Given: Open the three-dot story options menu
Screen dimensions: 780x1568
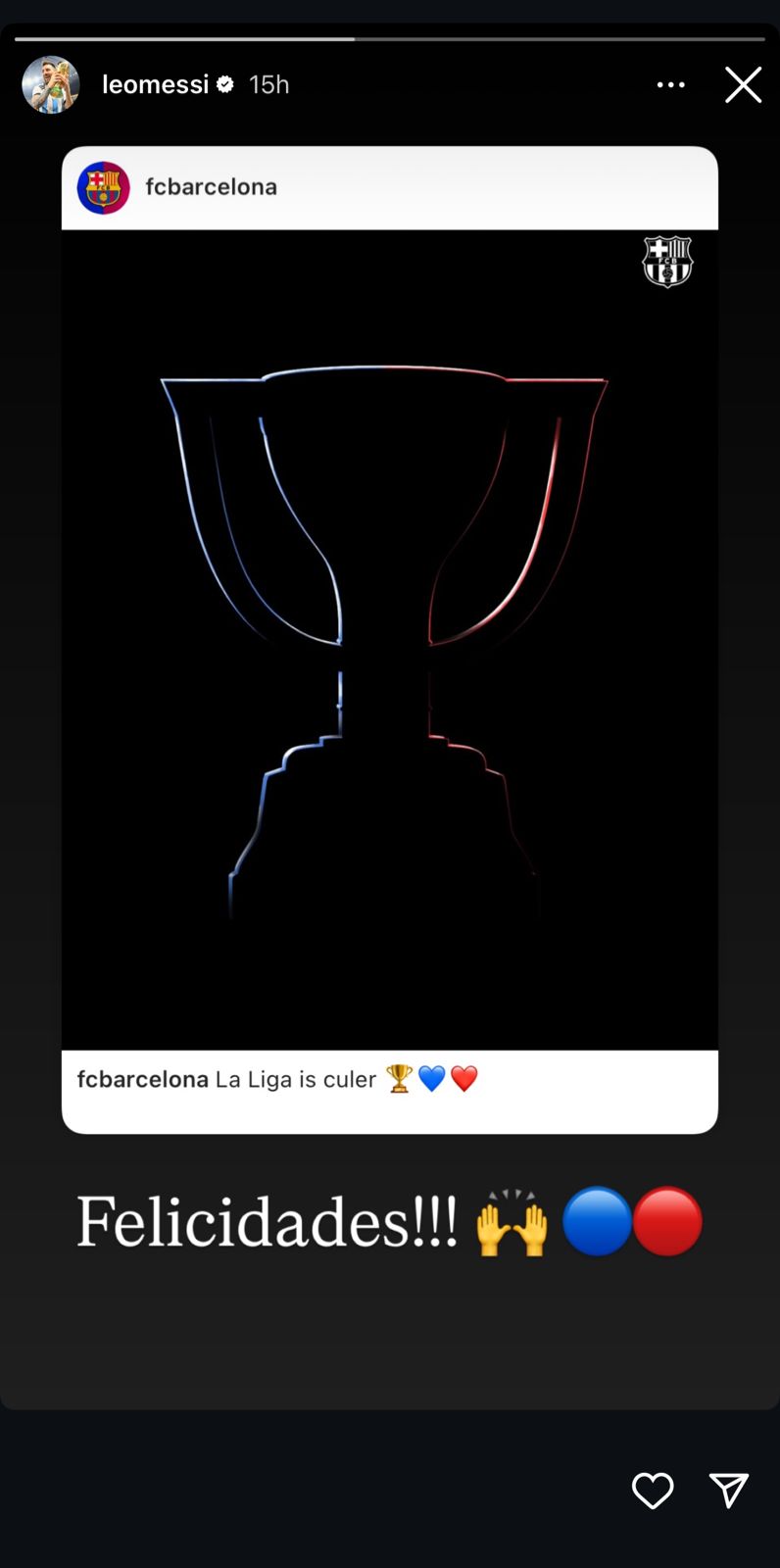Looking at the screenshot, I should point(670,85).
